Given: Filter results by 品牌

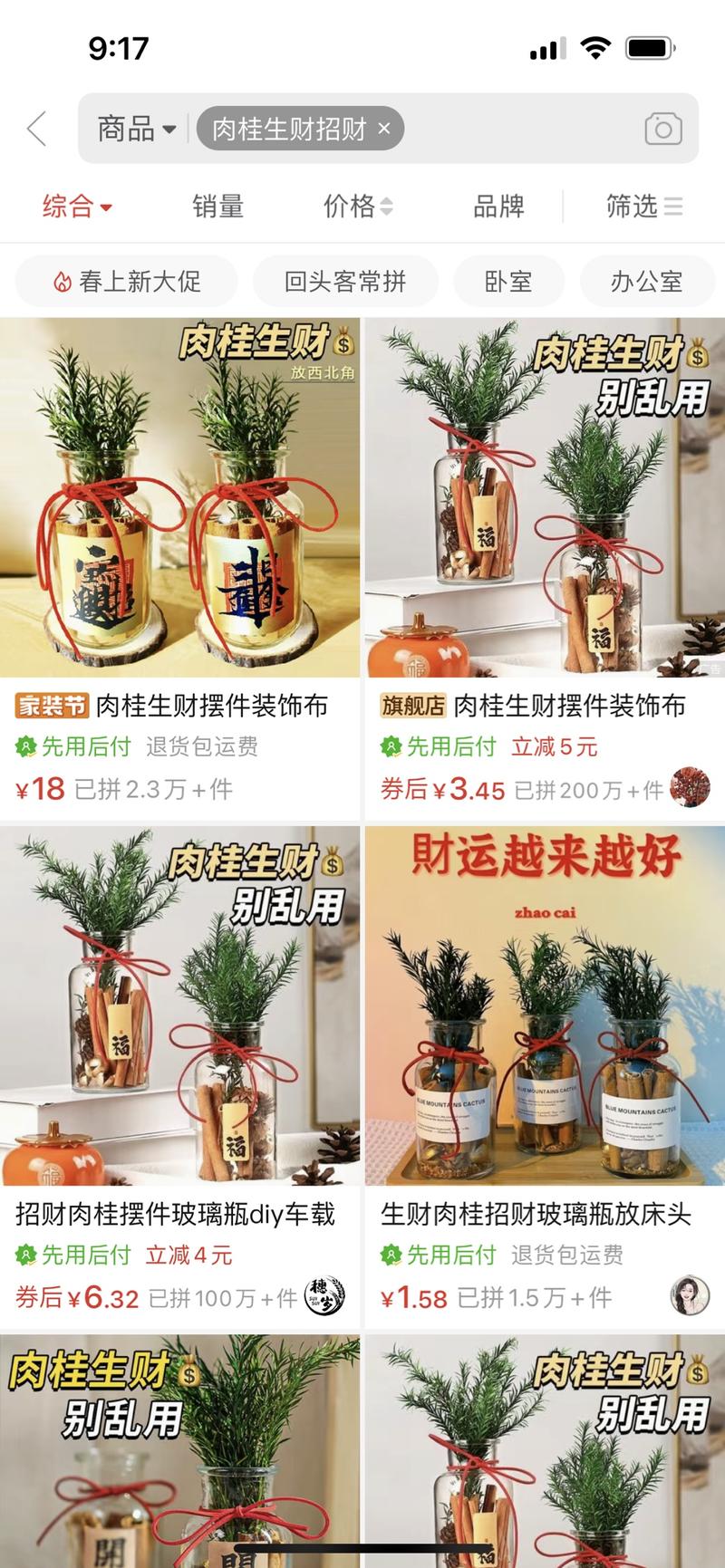Looking at the screenshot, I should (x=498, y=207).
